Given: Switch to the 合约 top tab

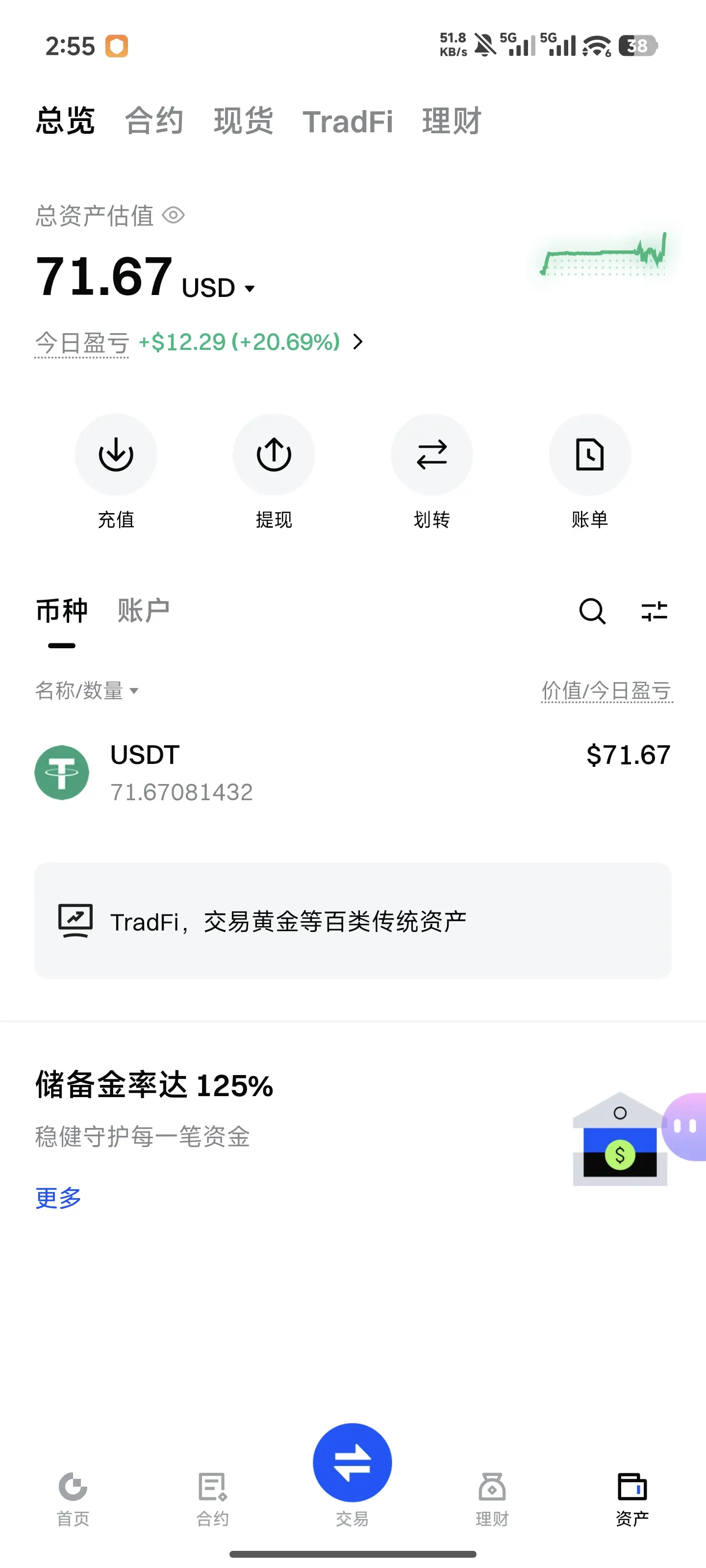Looking at the screenshot, I should coord(154,121).
